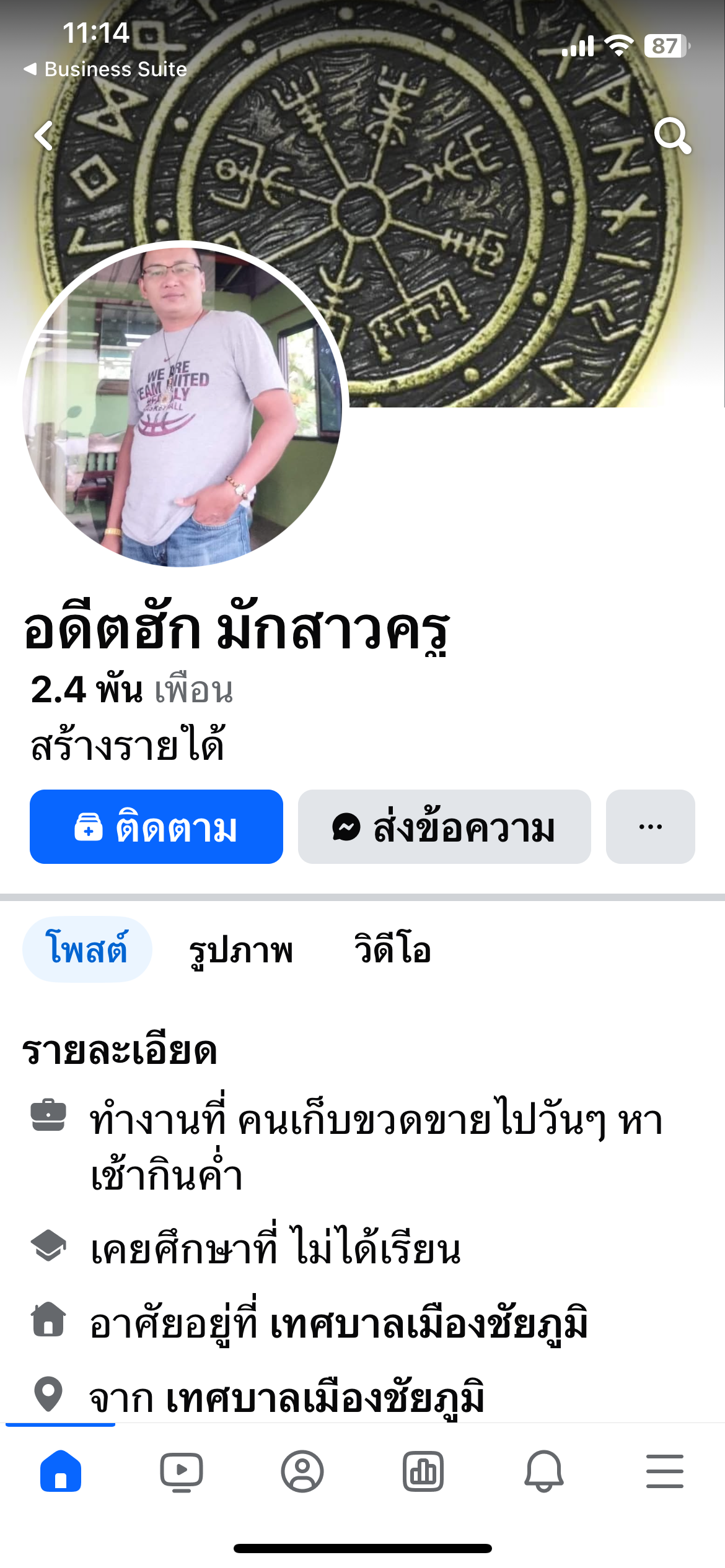Open the hamburger menu tab
Image resolution: width=725 pixels, height=1568 pixels.
coord(665,1471)
